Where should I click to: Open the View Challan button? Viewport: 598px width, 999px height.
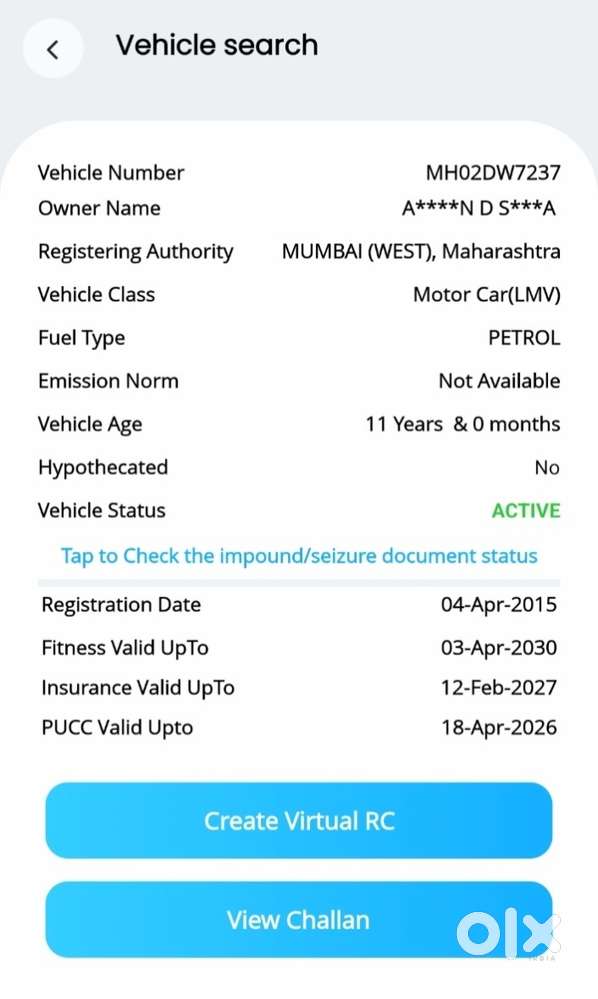tap(299, 919)
